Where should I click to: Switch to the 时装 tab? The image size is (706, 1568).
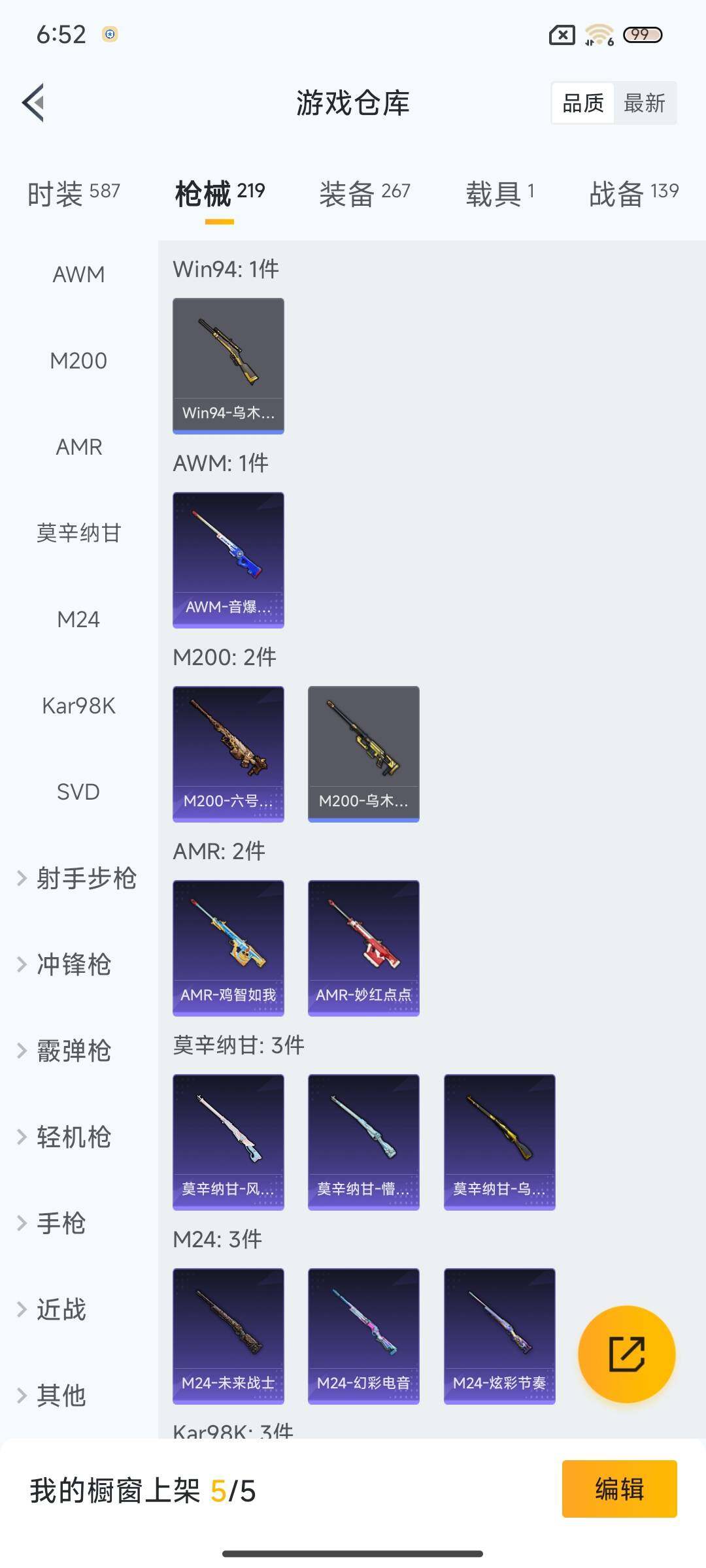[x=73, y=193]
